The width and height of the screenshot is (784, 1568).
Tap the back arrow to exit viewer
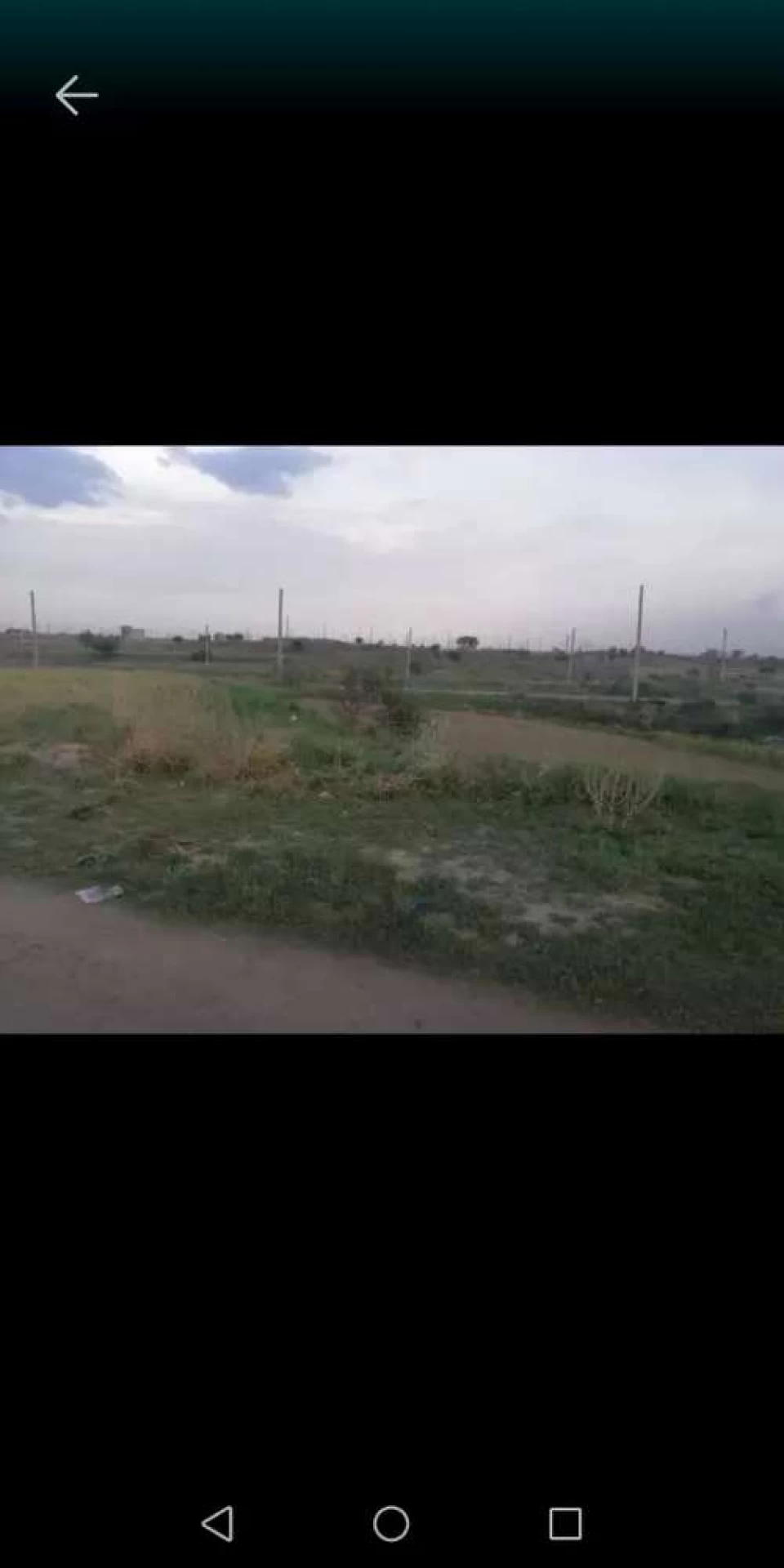(x=77, y=96)
